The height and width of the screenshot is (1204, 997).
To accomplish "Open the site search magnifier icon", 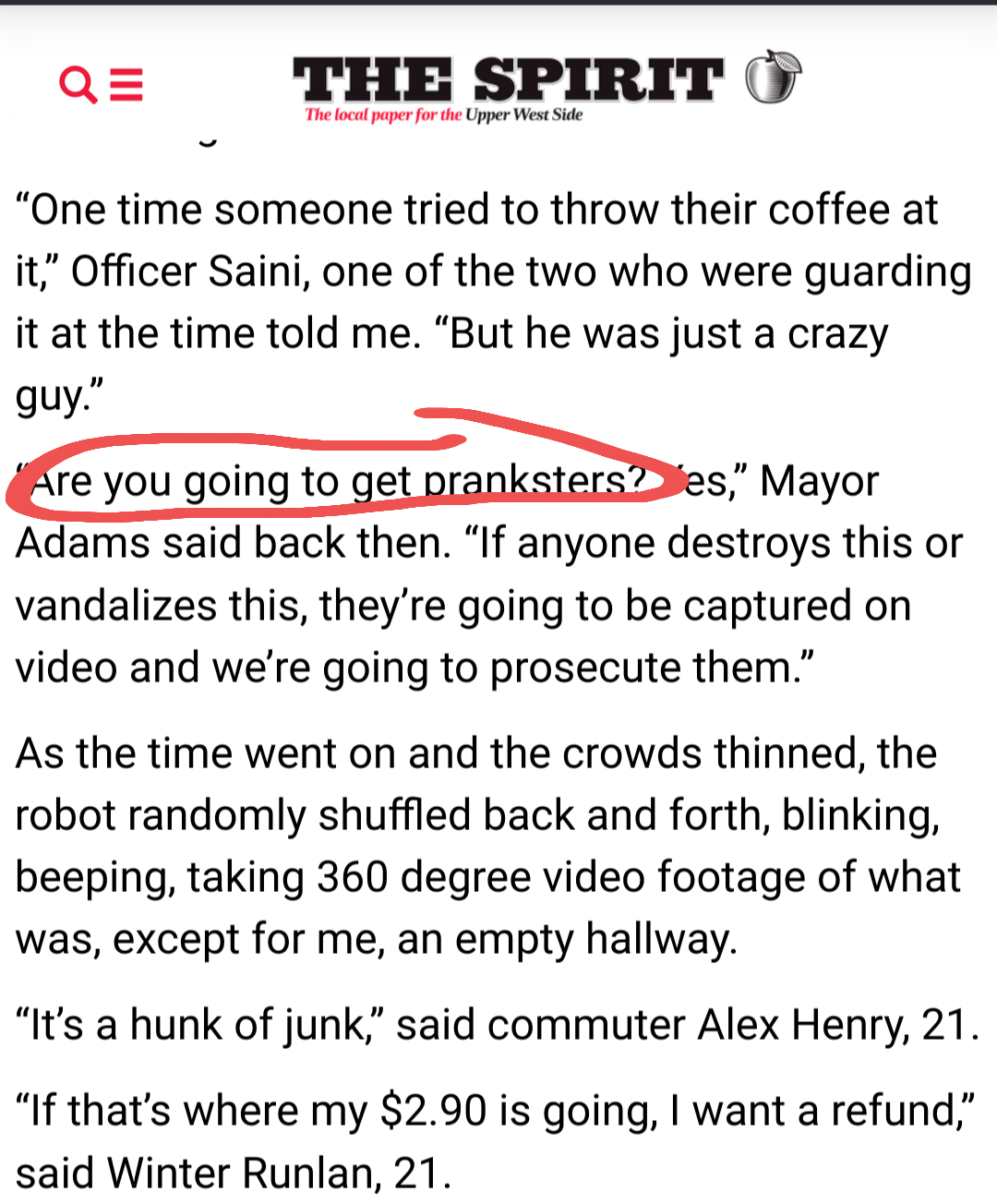I will click(78, 85).
